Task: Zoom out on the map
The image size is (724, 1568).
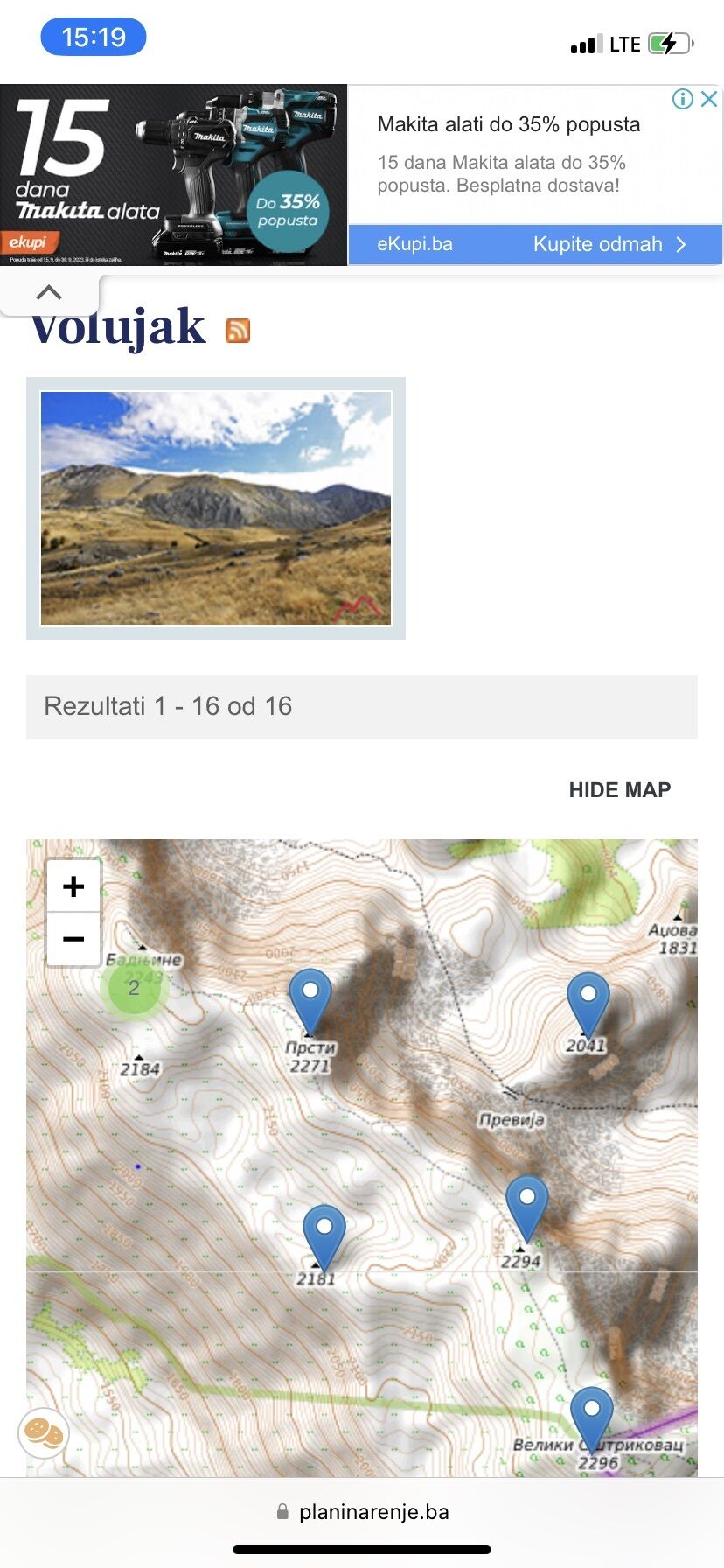Action: tap(73, 939)
